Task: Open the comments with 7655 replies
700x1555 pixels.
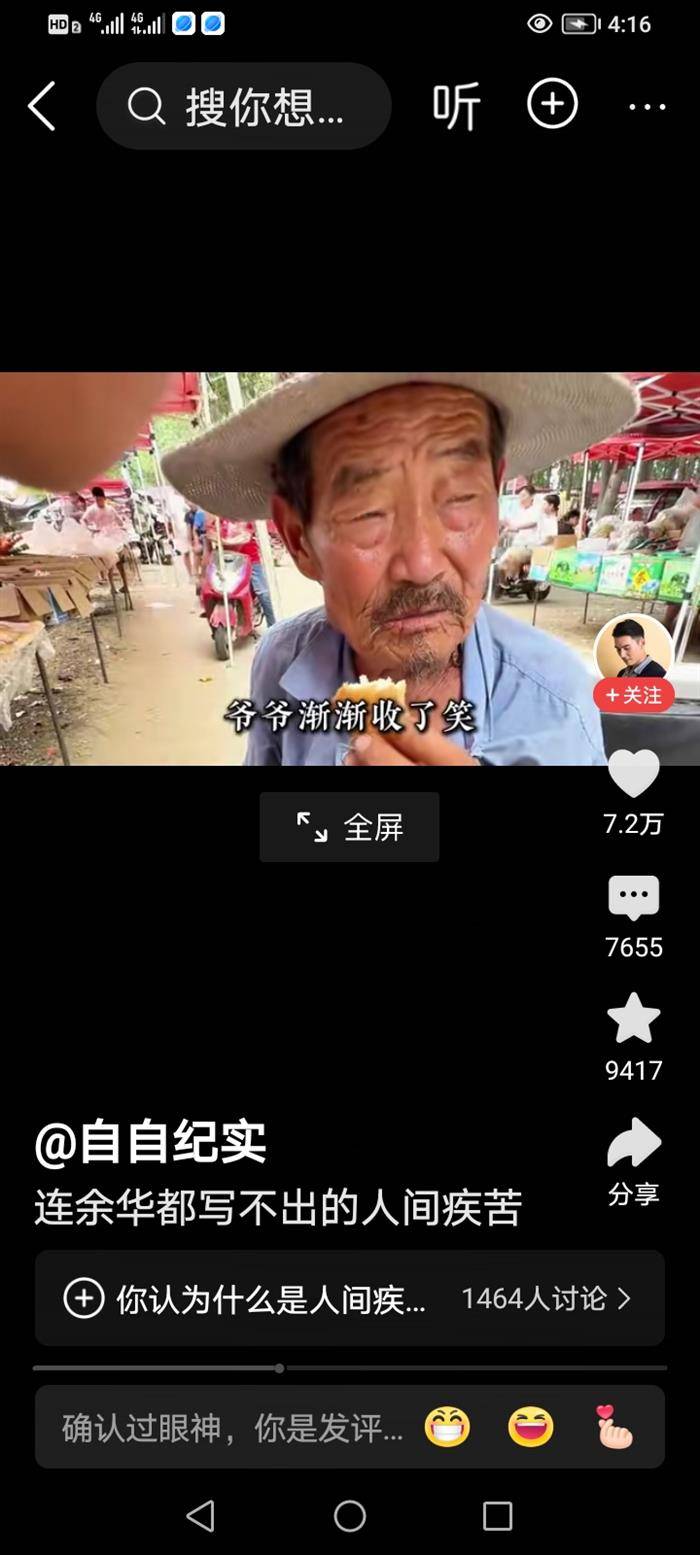Action: [634, 899]
